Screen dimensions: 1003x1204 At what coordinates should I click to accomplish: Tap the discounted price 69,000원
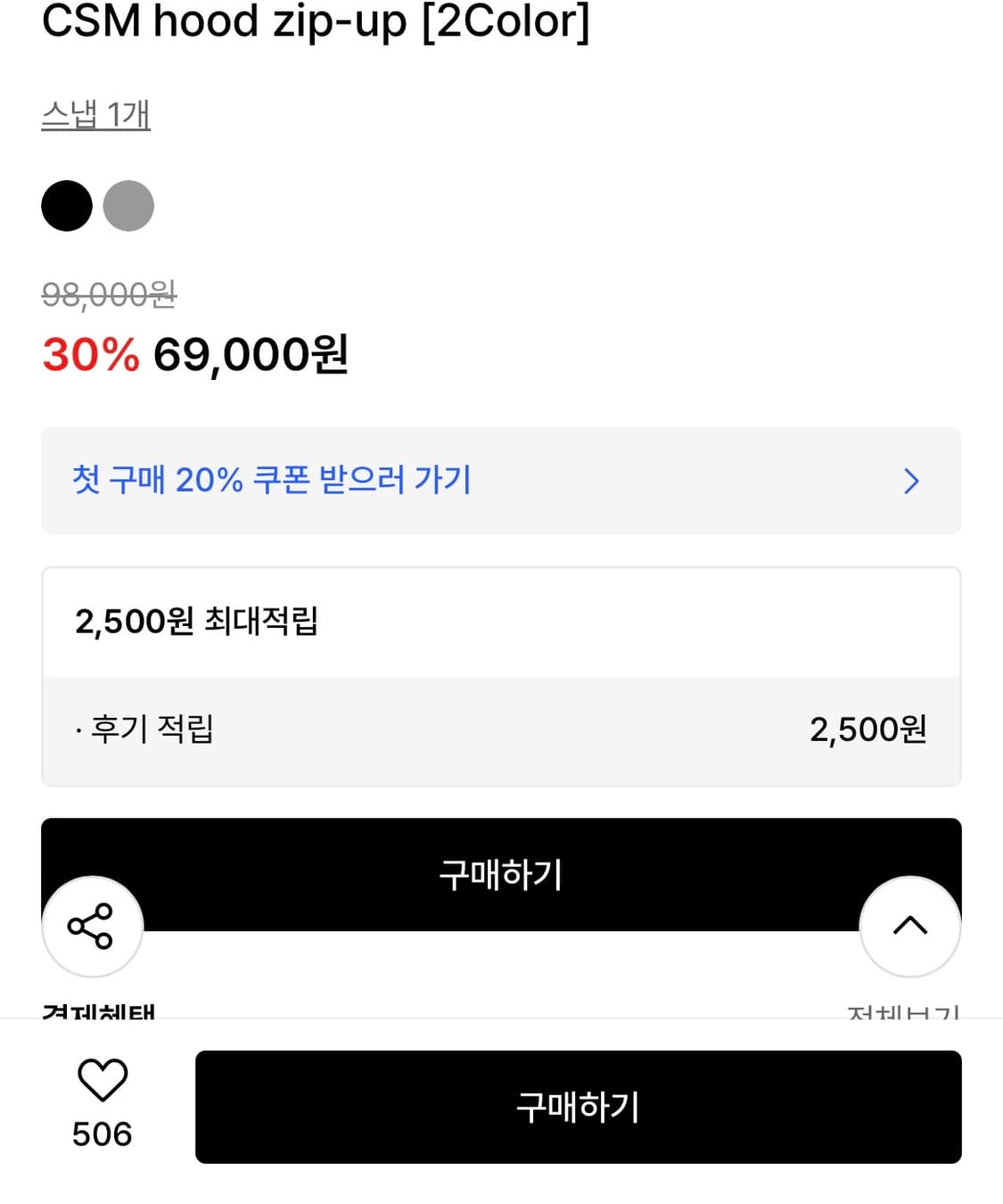point(252,357)
